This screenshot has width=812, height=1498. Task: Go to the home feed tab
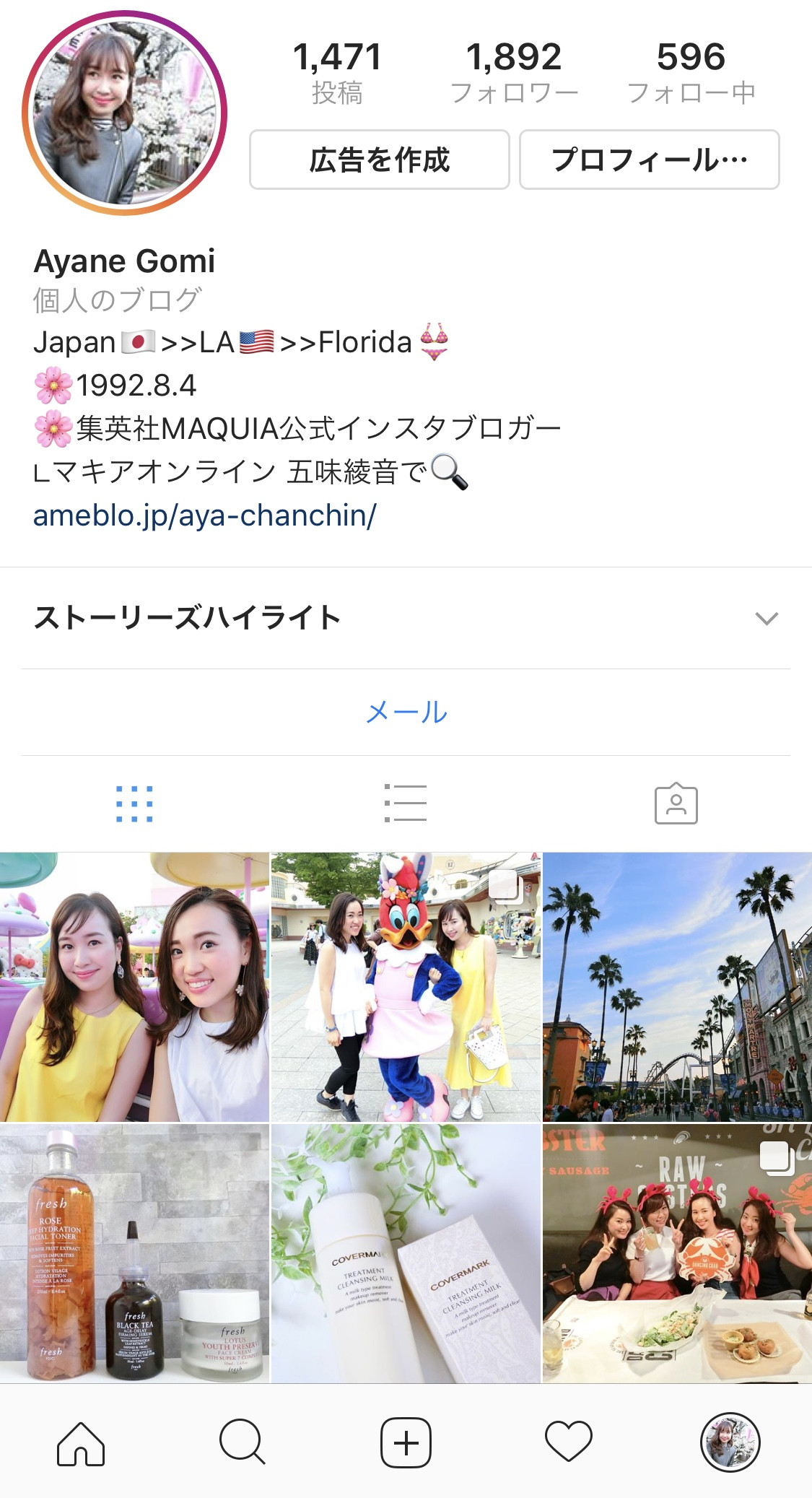coord(81,1443)
